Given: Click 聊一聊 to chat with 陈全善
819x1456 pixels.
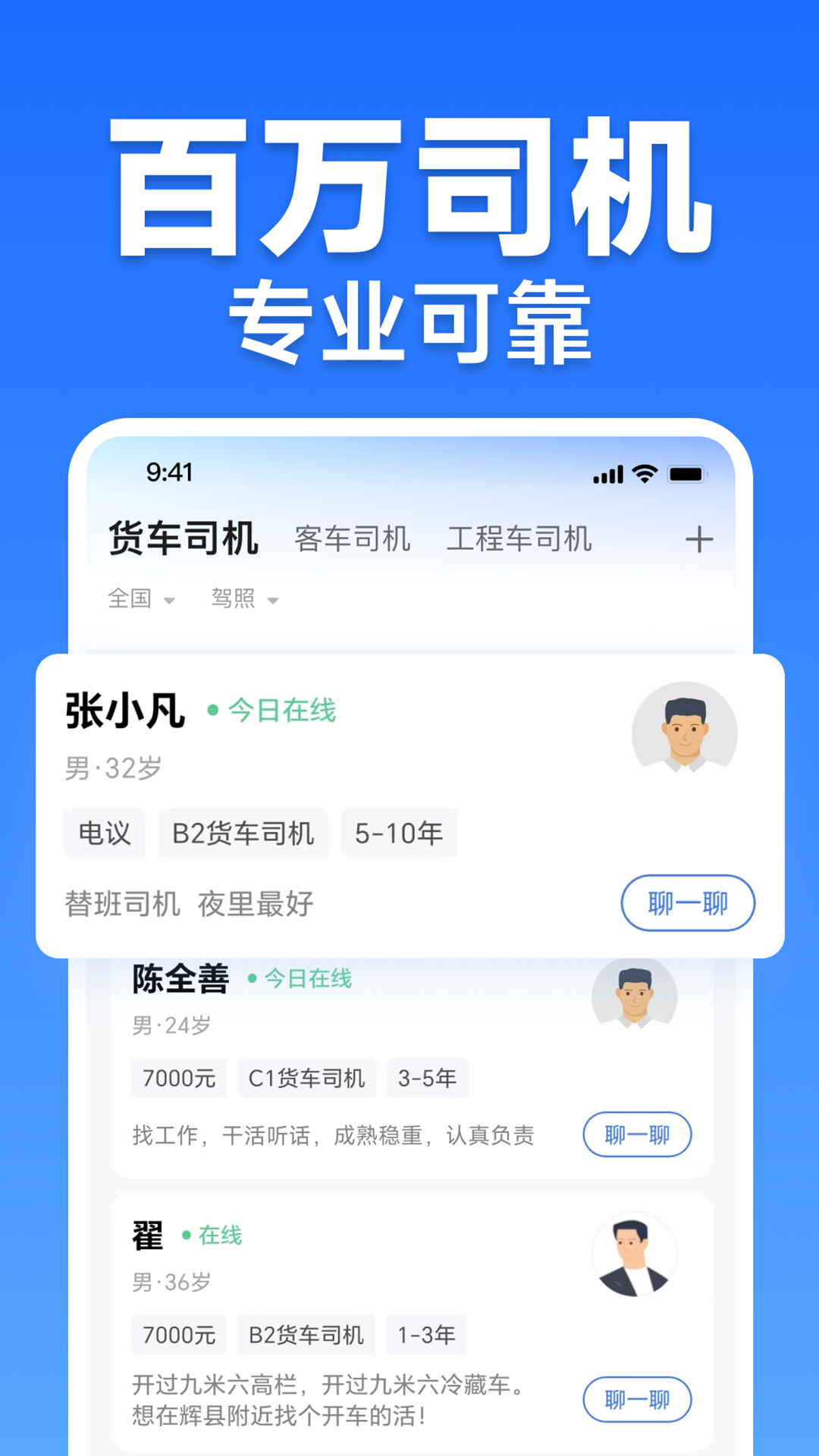Looking at the screenshot, I should coord(637,1135).
